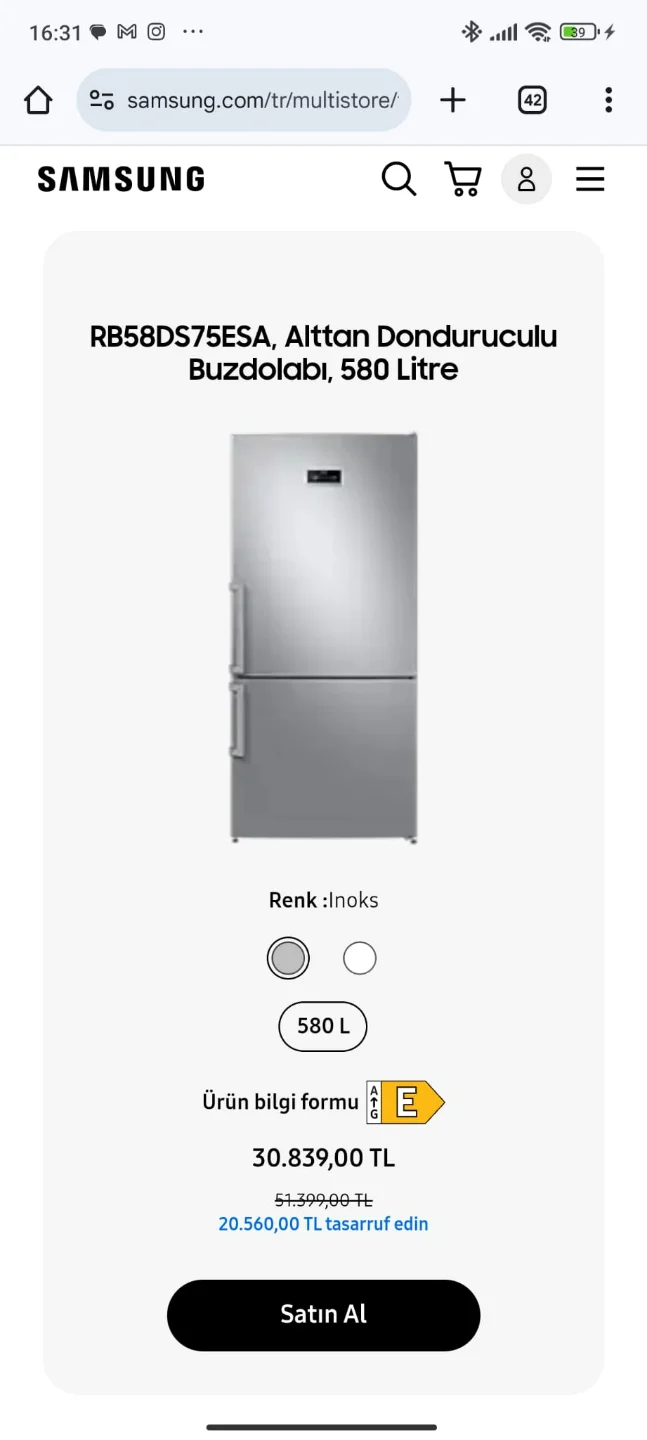Tap the samsung.com address bar

244,100
